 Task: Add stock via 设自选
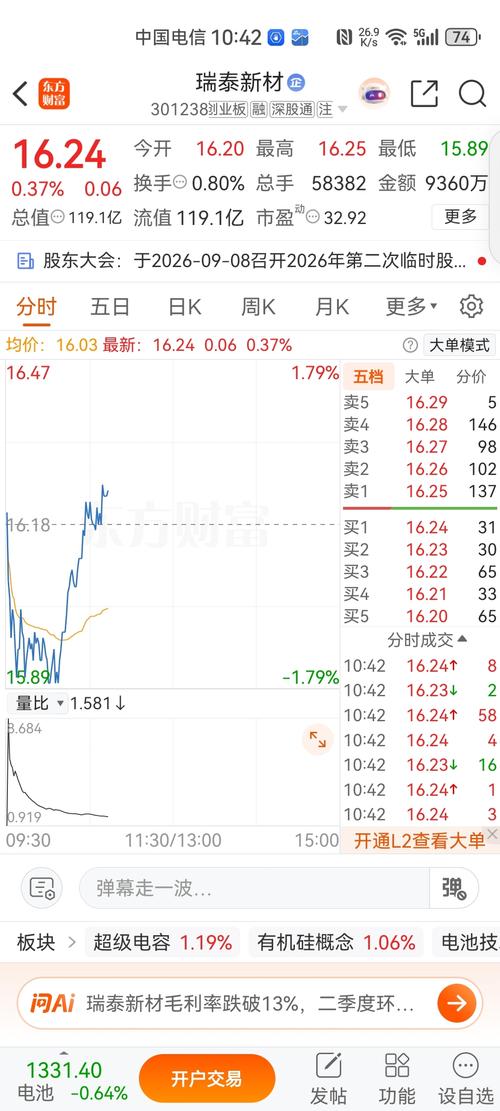[x=465, y=1078]
